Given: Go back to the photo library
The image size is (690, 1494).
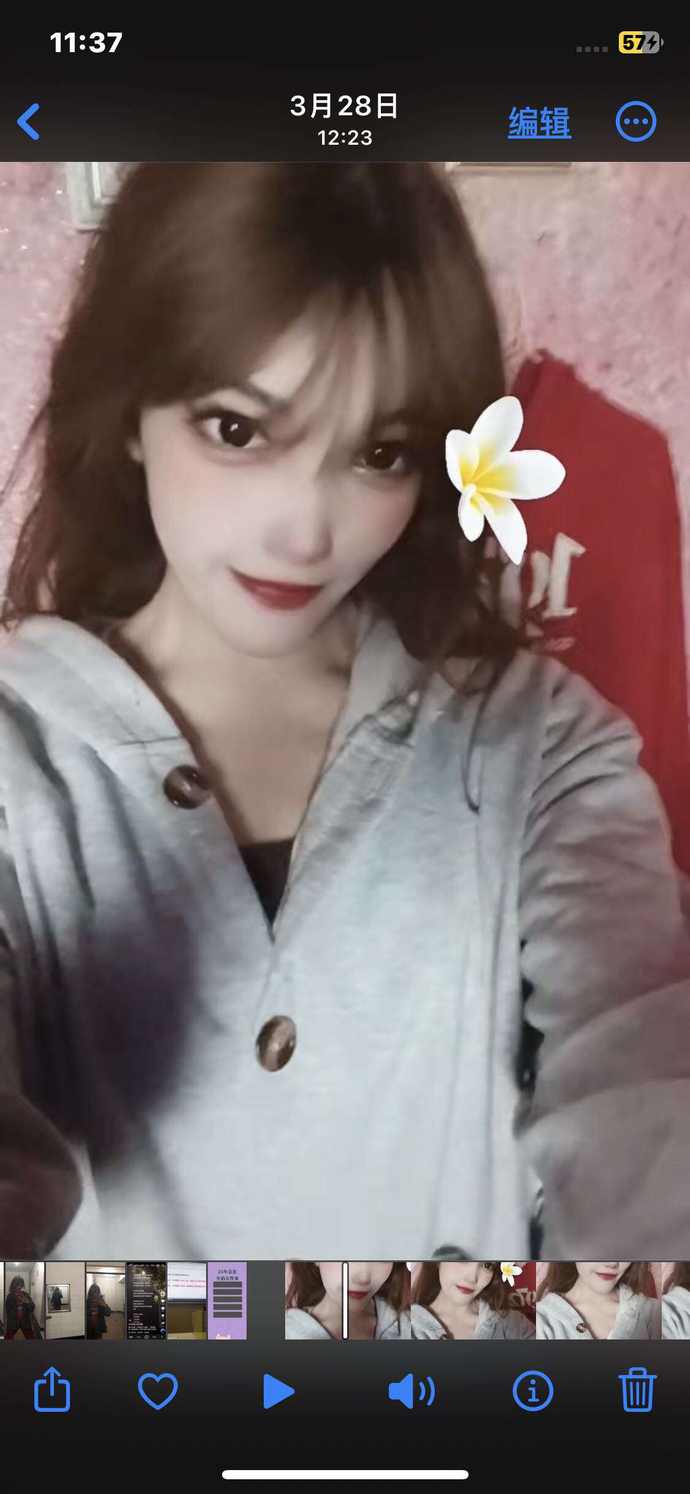Looking at the screenshot, I should pyautogui.click(x=29, y=122).
